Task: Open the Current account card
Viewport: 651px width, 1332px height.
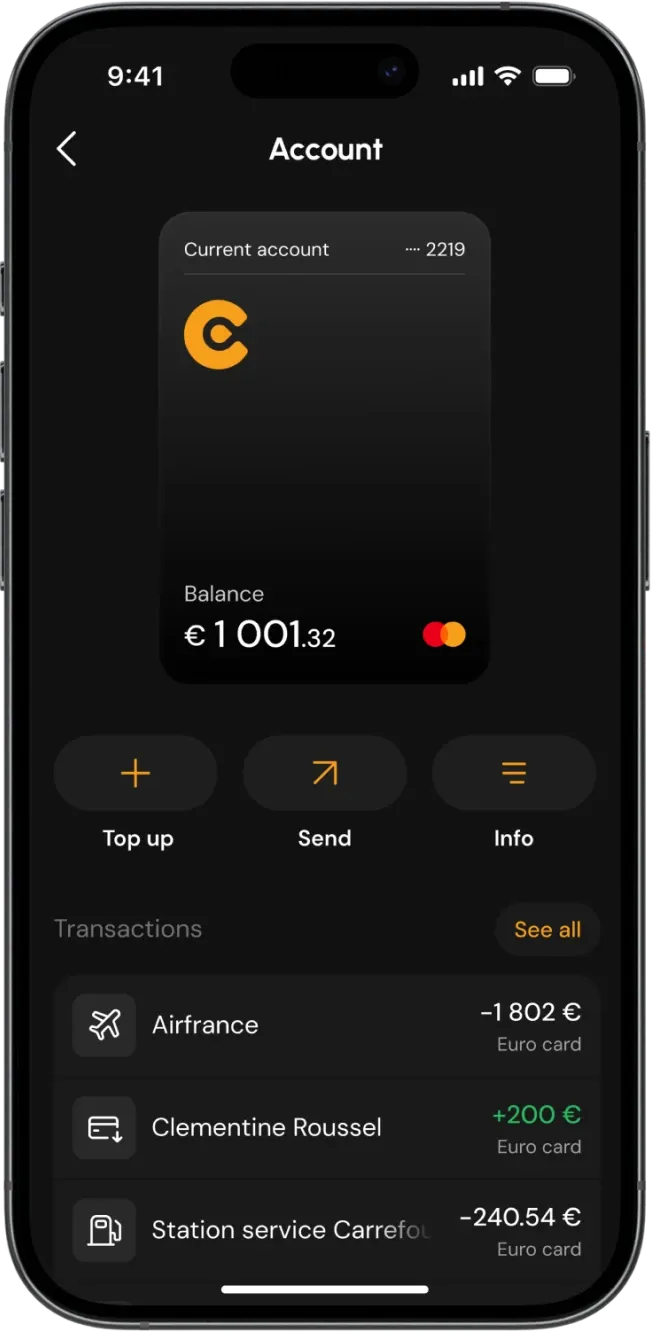Action: [324, 447]
